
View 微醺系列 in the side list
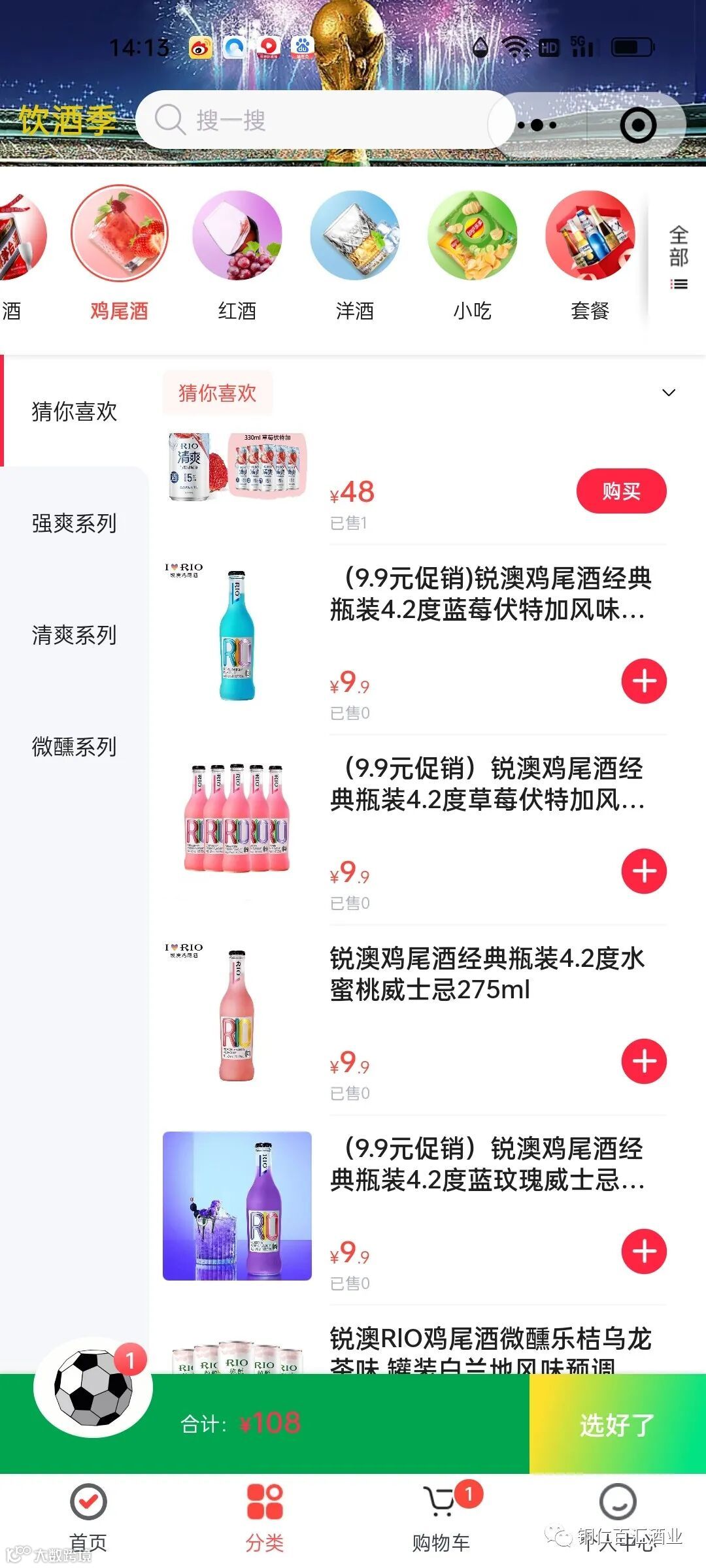[75, 746]
